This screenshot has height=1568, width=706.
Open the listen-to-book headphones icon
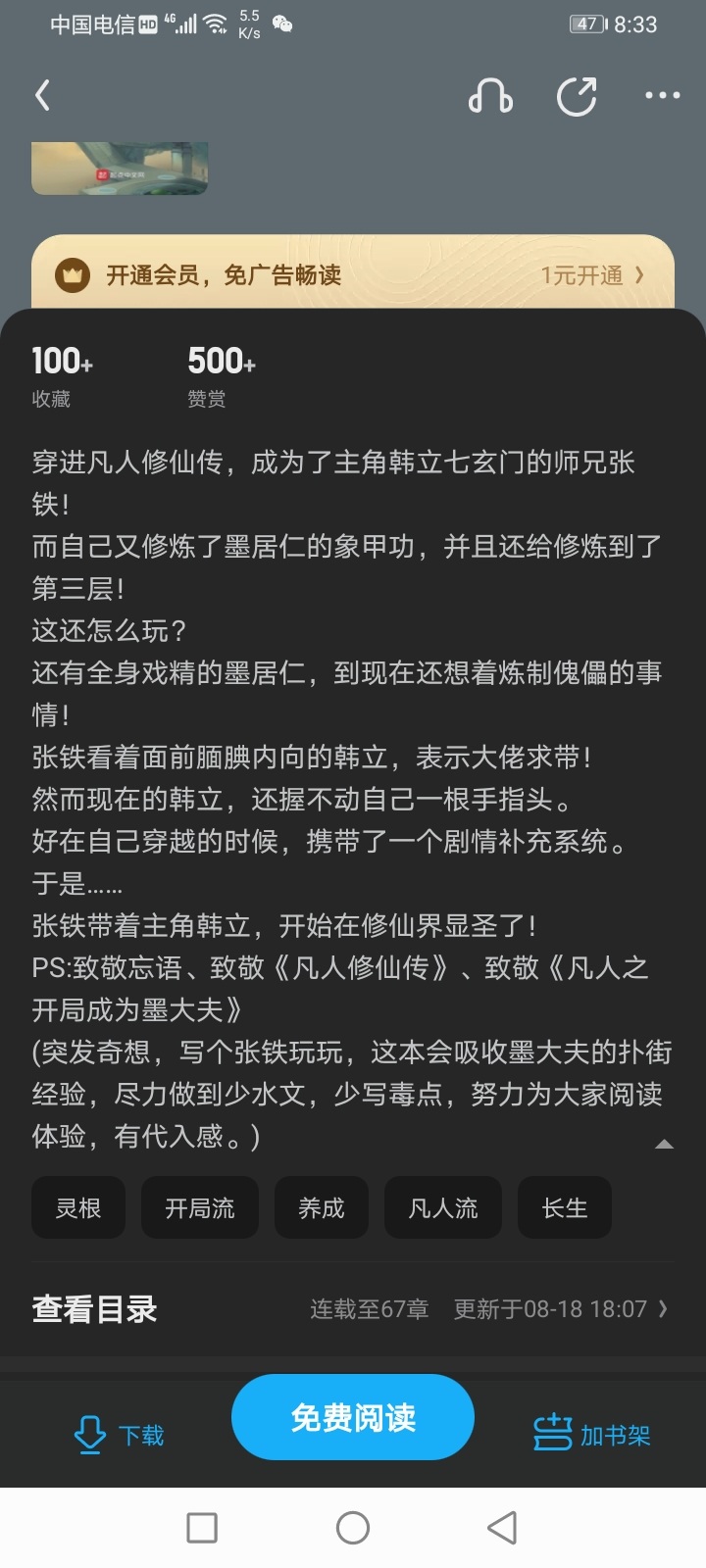click(490, 96)
